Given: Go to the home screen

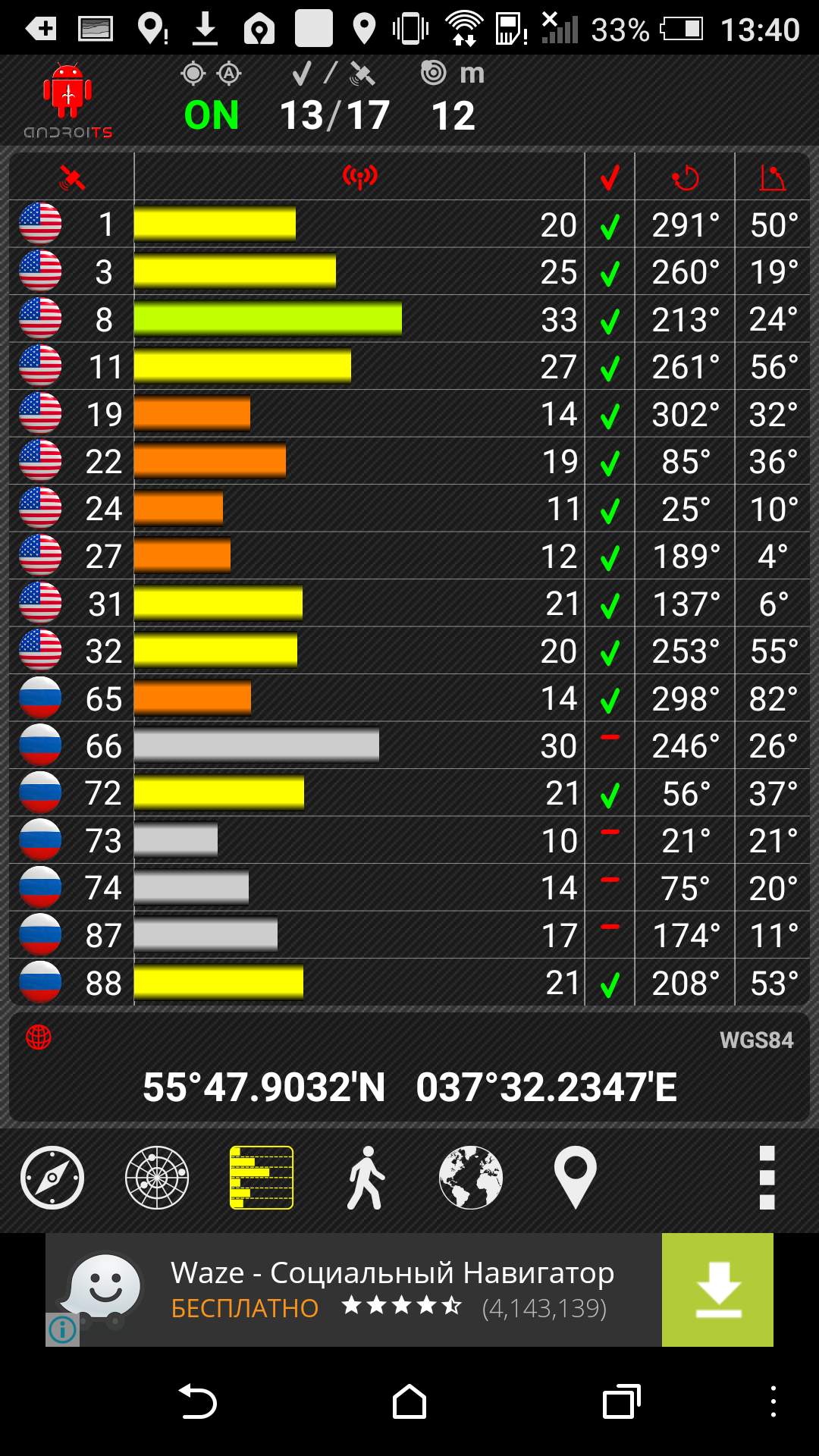Looking at the screenshot, I should (409, 1401).
